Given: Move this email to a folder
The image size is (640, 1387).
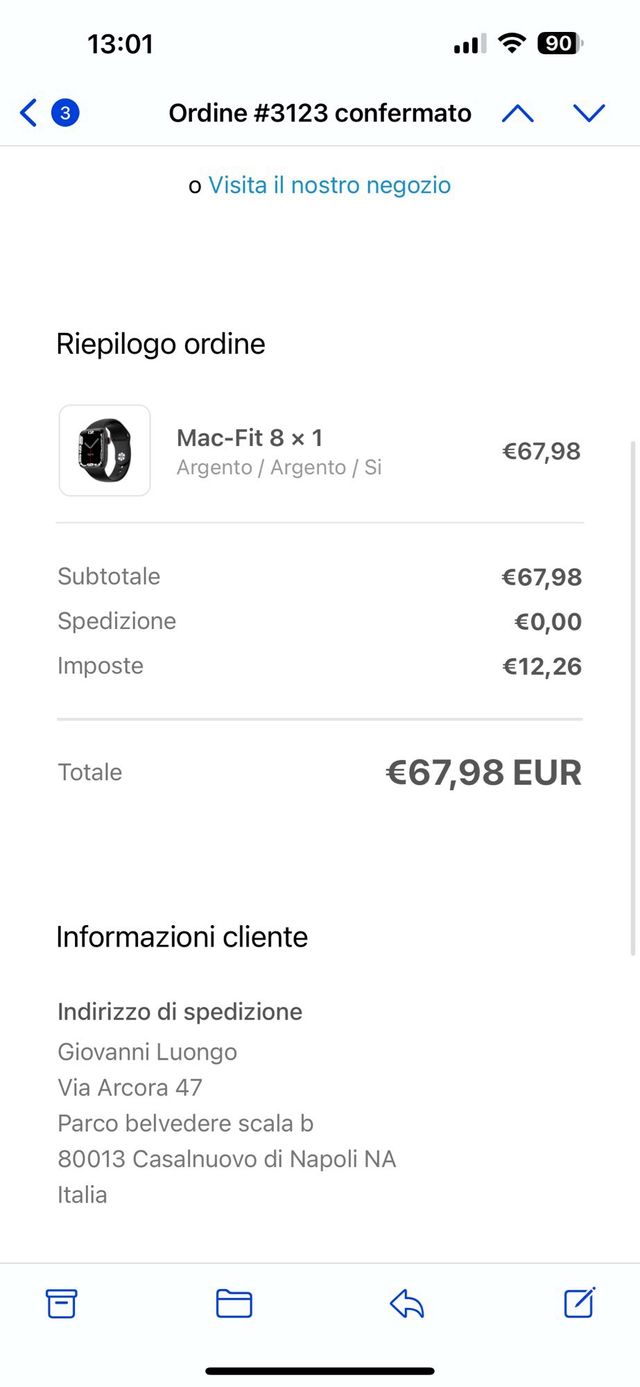Looking at the screenshot, I should point(234,1303).
